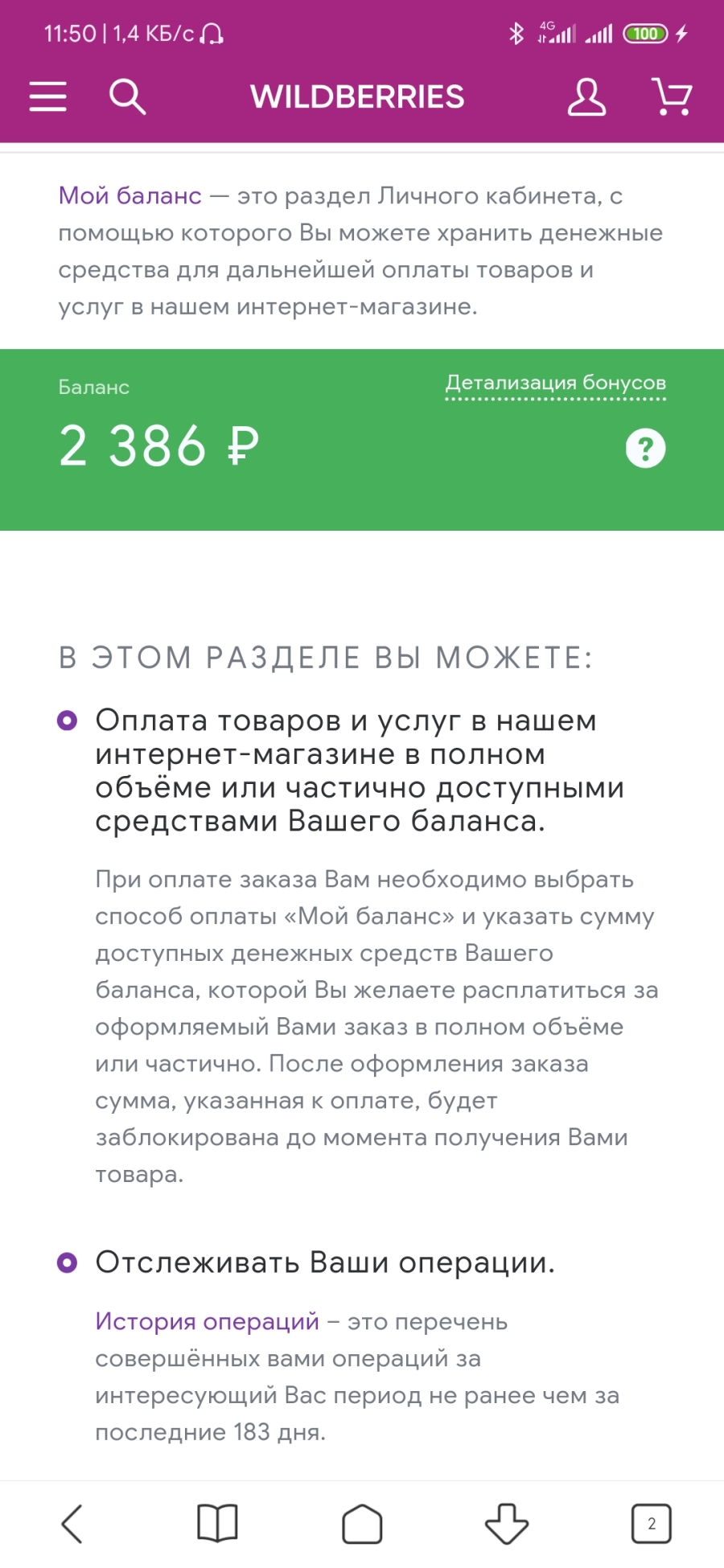Open the Мой баланс link
724x1568 pixels.
[x=130, y=195]
